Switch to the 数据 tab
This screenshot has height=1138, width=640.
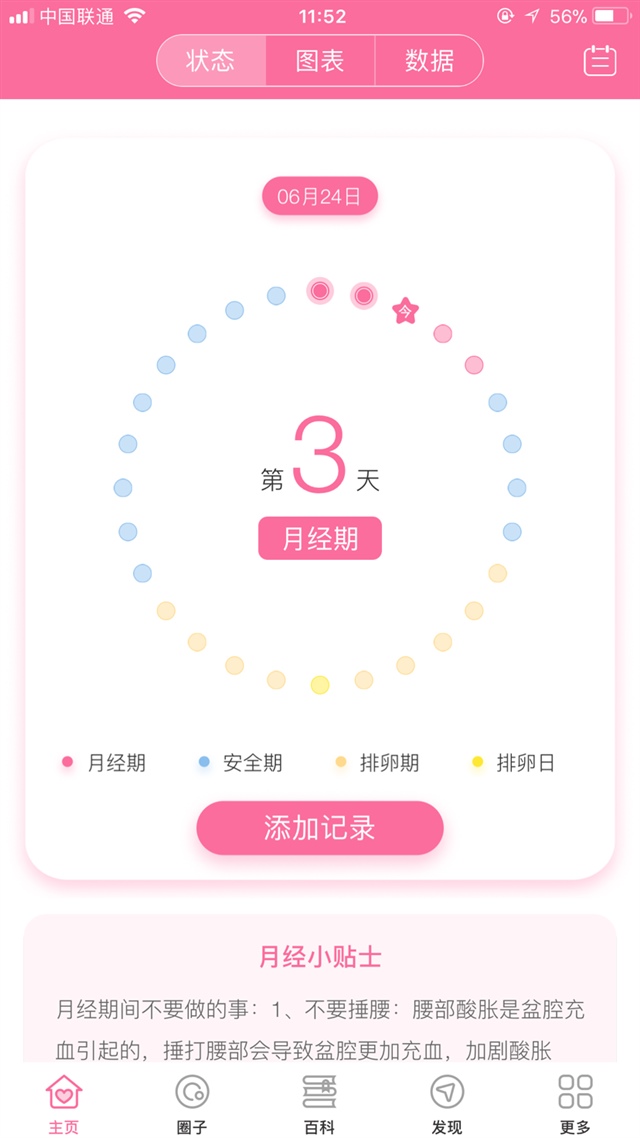pyautogui.click(x=429, y=61)
